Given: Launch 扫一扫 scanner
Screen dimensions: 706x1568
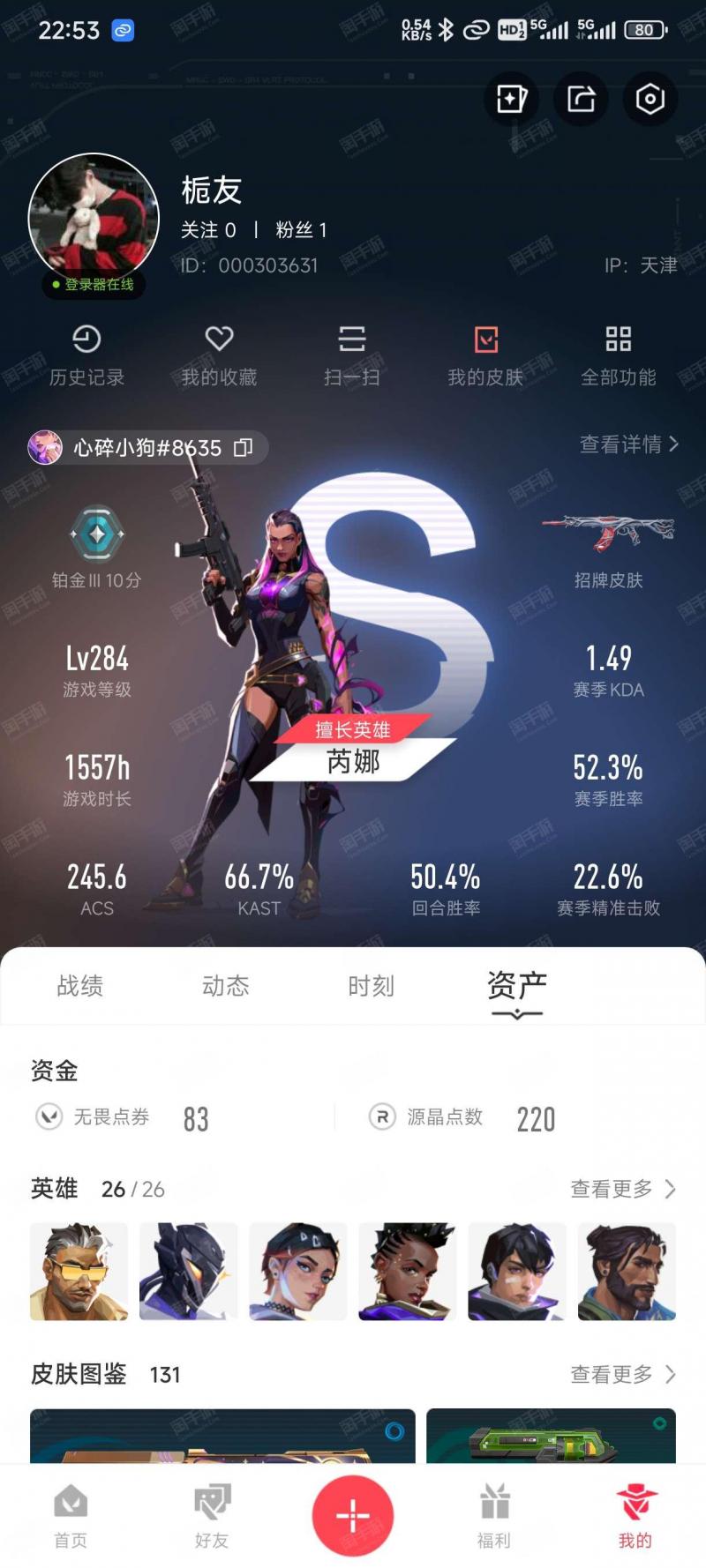Looking at the screenshot, I should [352, 355].
